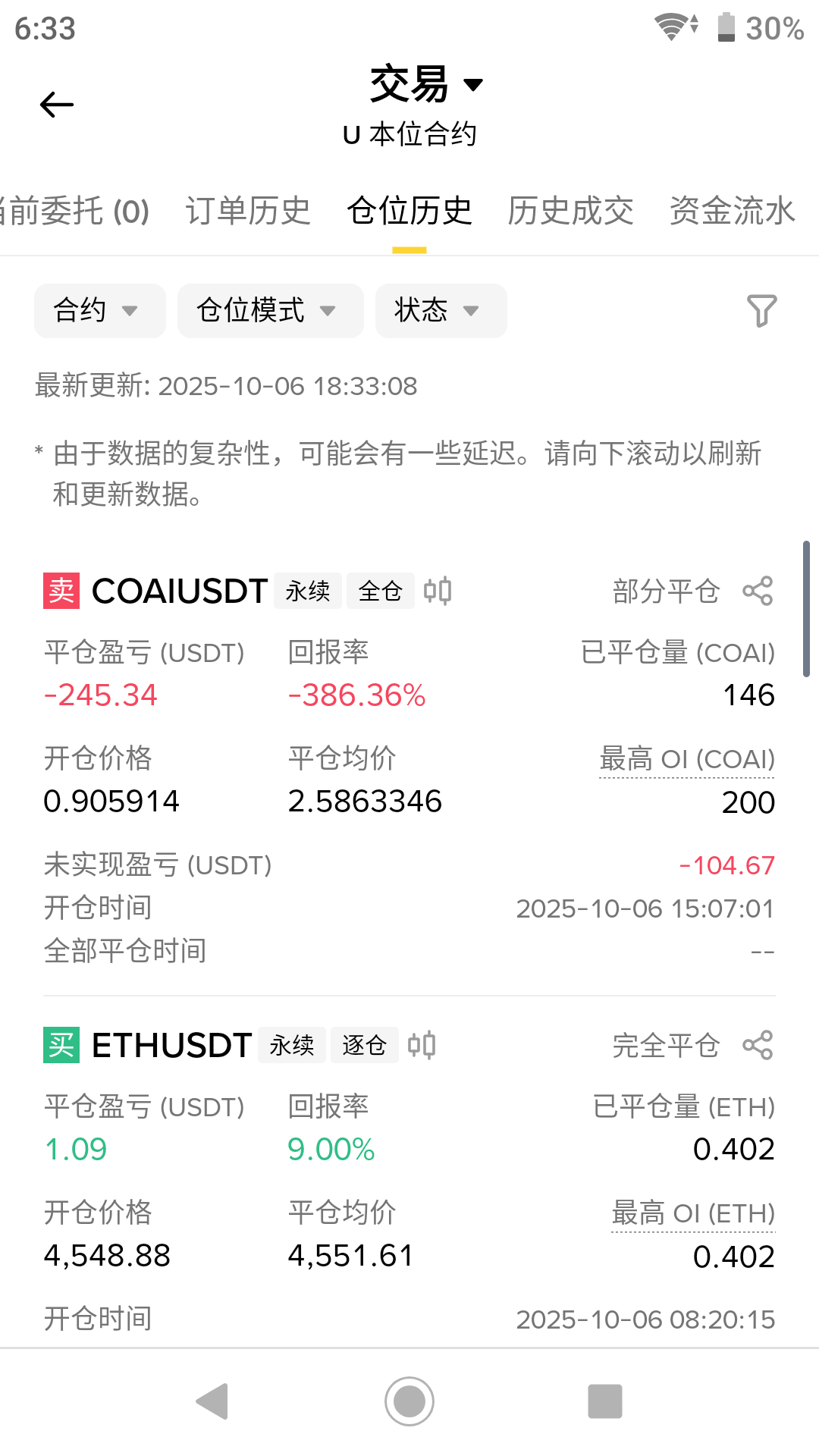Share the COAIUSDT position
The width and height of the screenshot is (819, 1456).
758,591
